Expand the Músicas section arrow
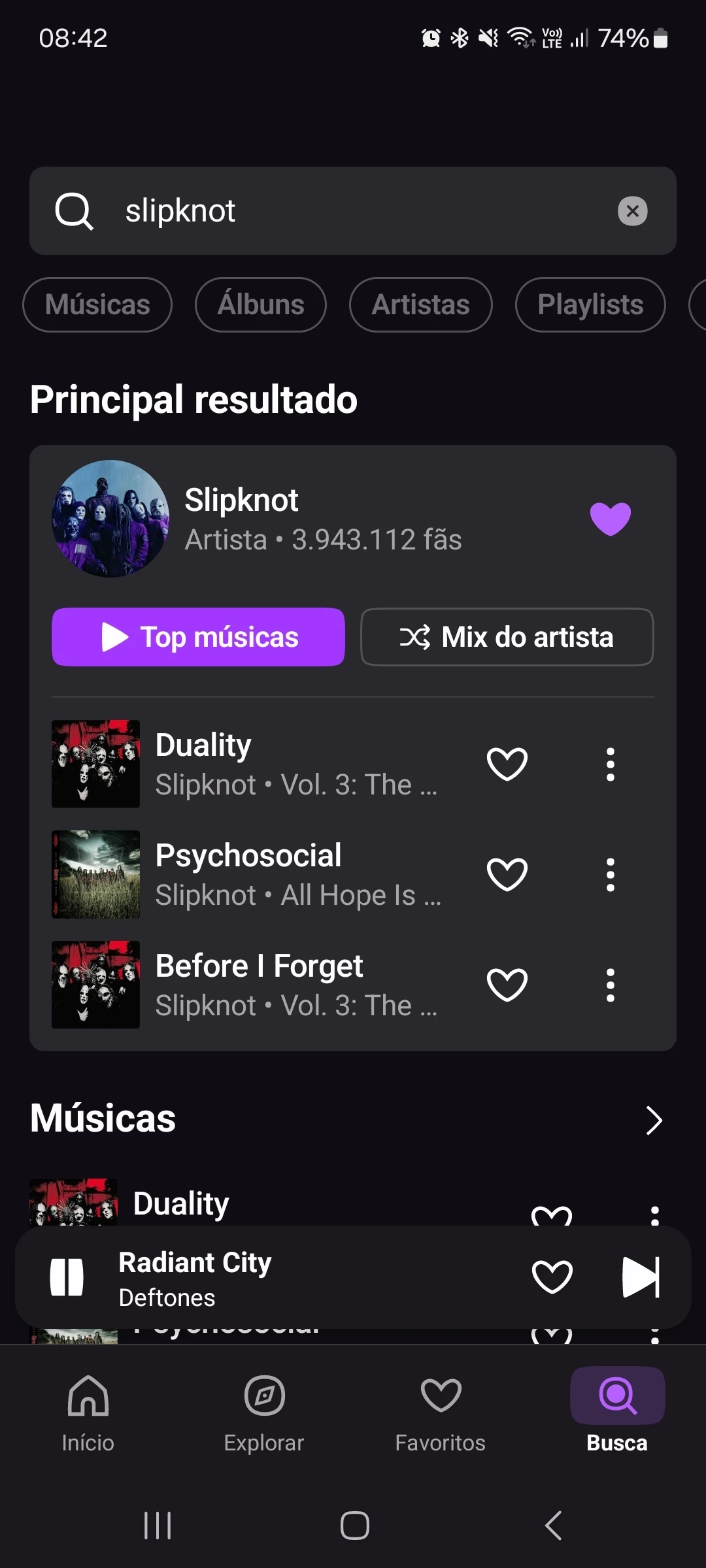 pos(654,1120)
